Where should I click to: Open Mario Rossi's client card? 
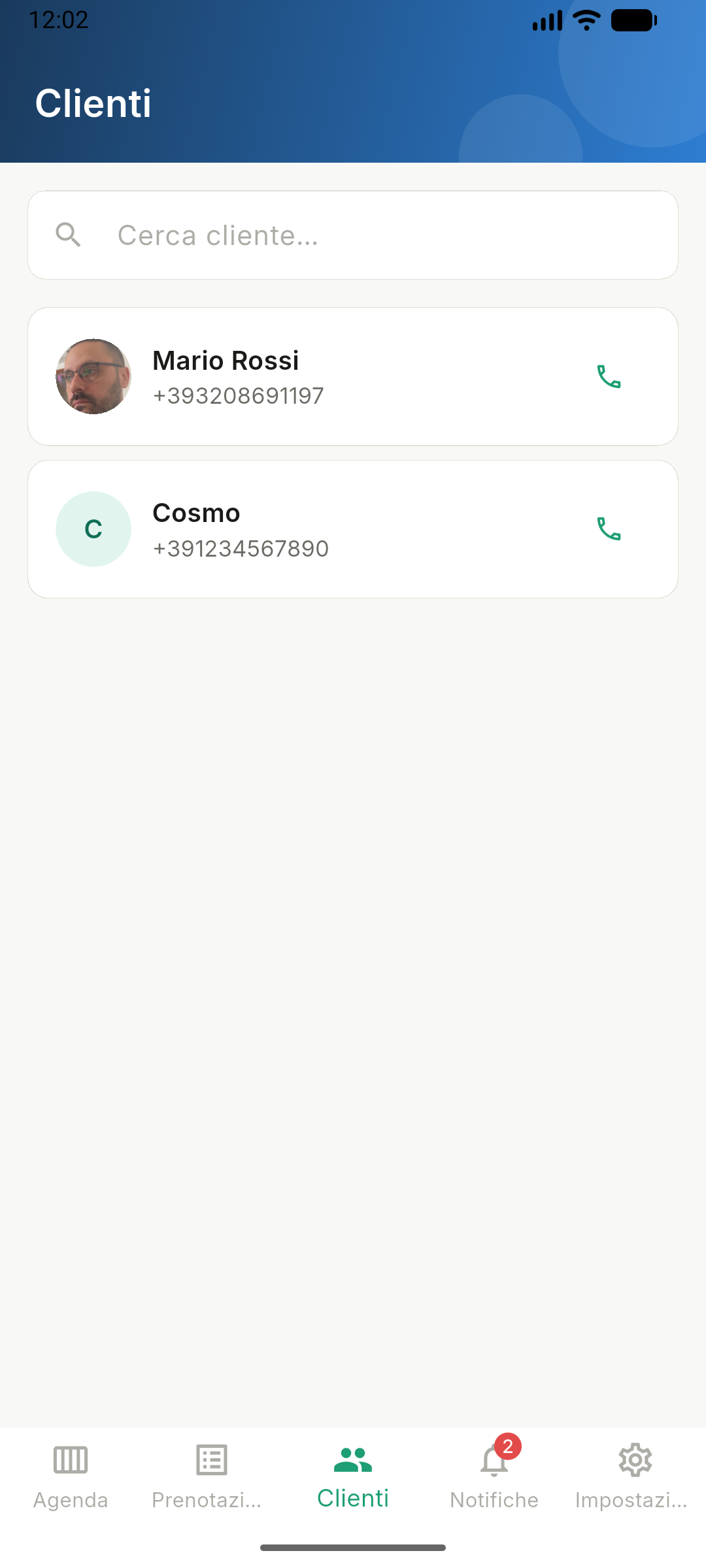pyautogui.click(x=353, y=376)
